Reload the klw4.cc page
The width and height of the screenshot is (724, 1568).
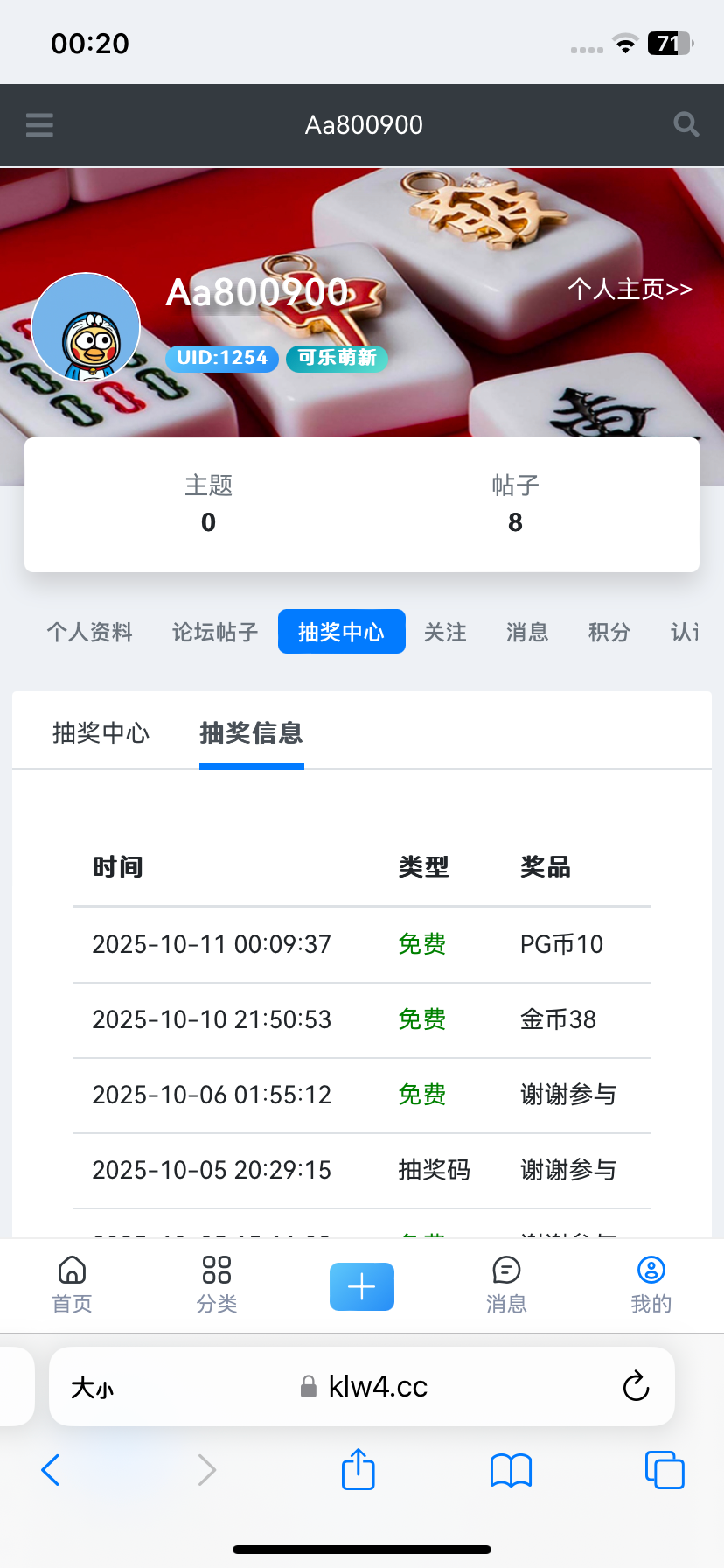coord(636,1386)
